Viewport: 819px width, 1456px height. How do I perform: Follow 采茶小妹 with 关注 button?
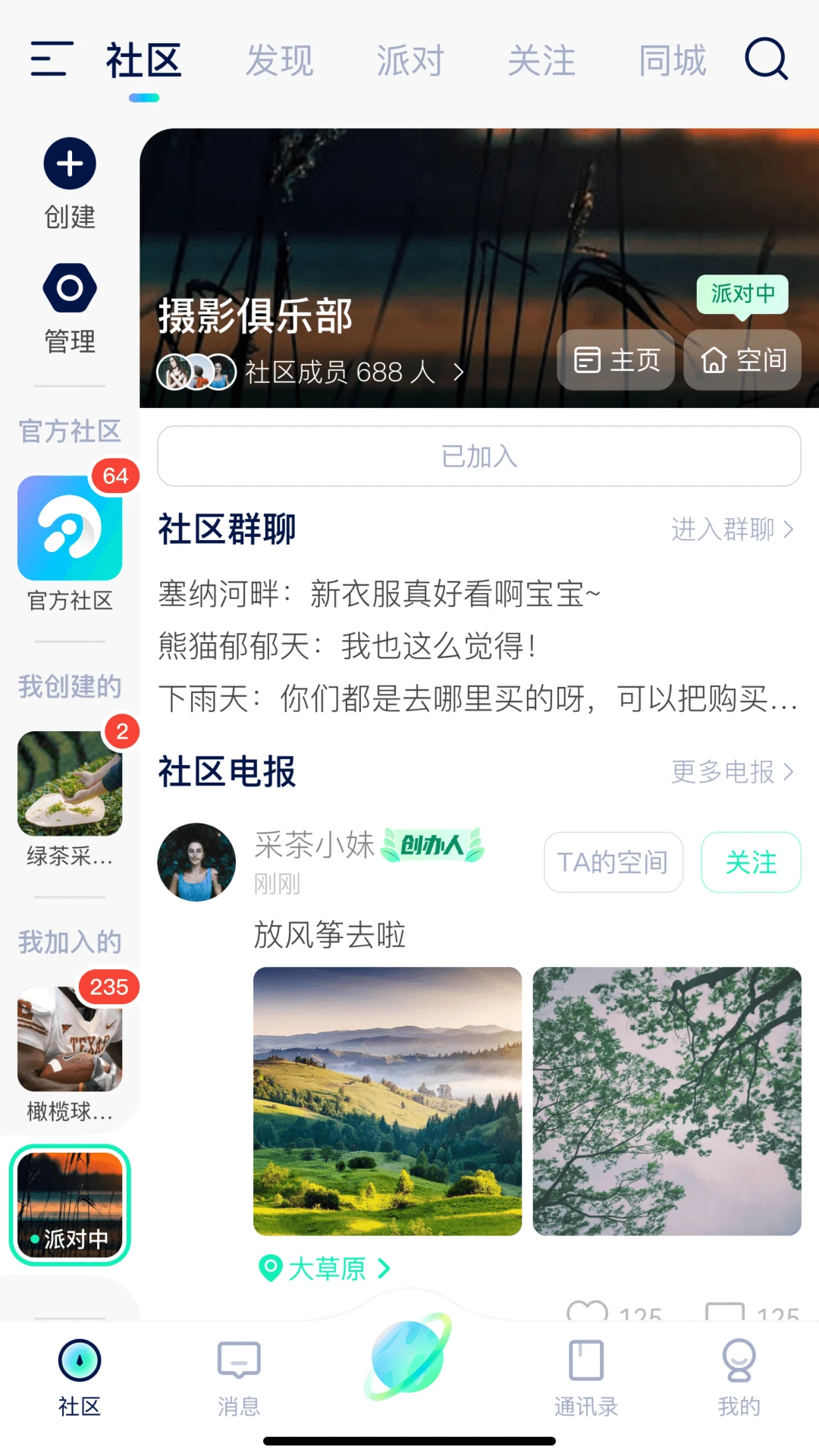pyautogui.click(x=751, y=862)
